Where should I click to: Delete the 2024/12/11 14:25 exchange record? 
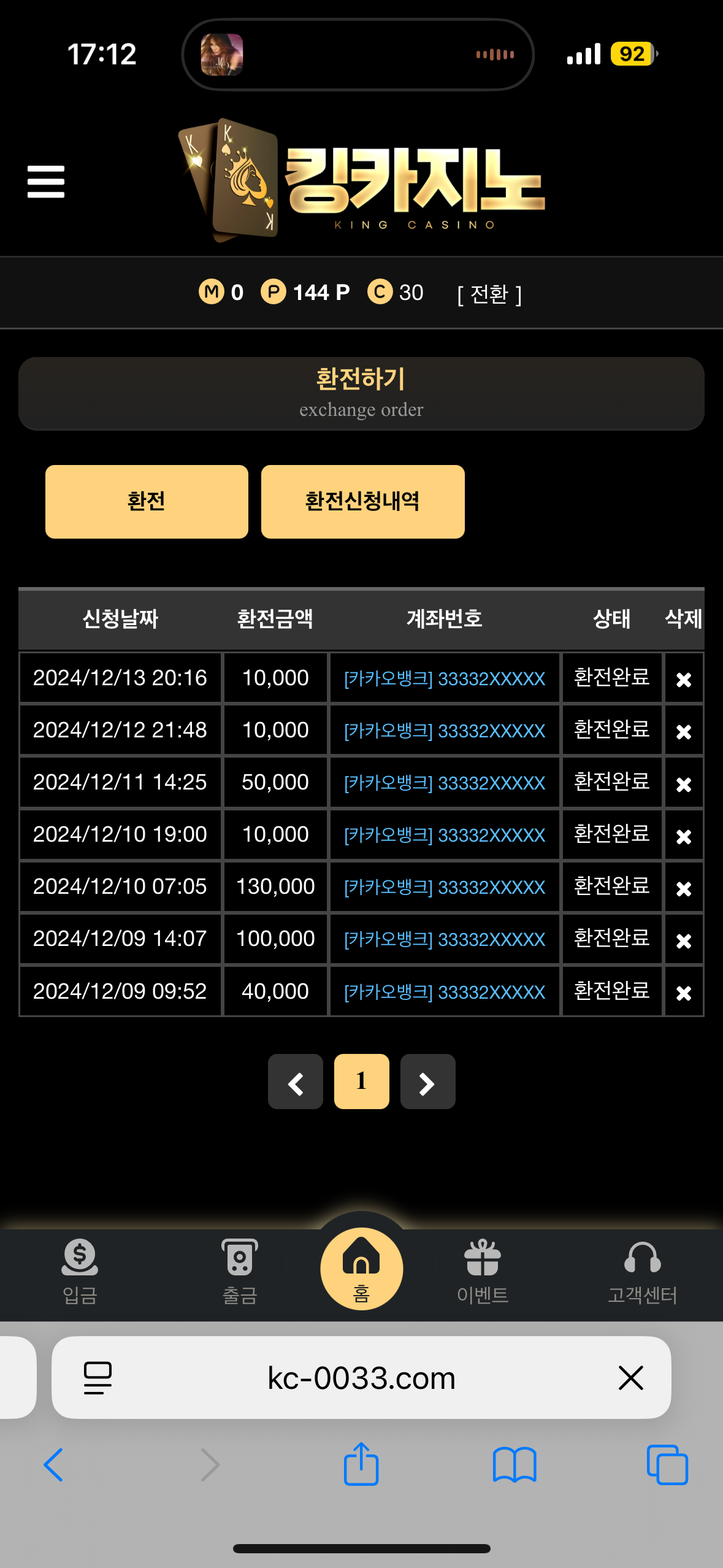tap(683, 783)
